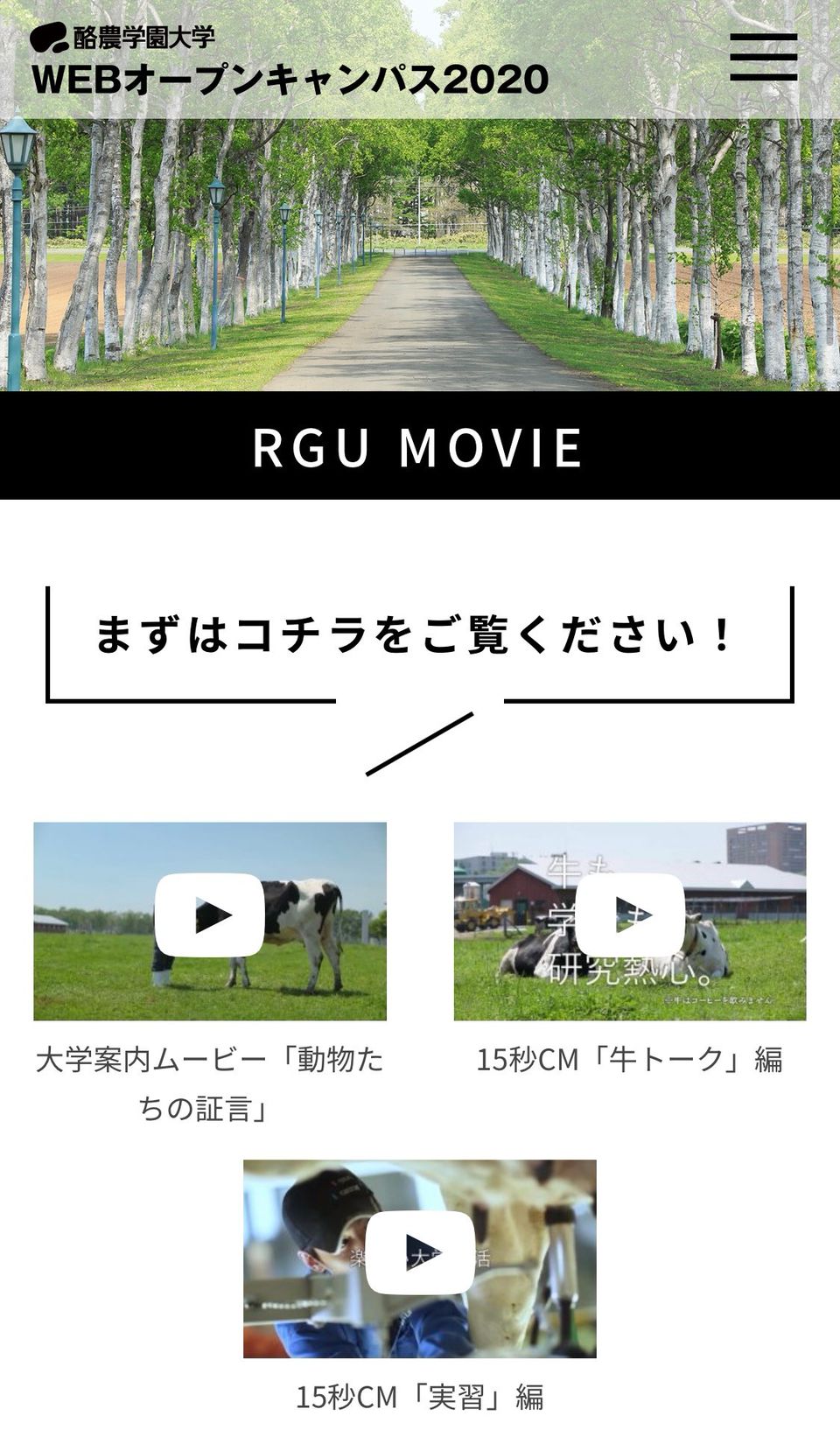This screenshot has height=1451, width=840.
Task: Play the 15秒CM「実習」編 video
Action: 420,1252
